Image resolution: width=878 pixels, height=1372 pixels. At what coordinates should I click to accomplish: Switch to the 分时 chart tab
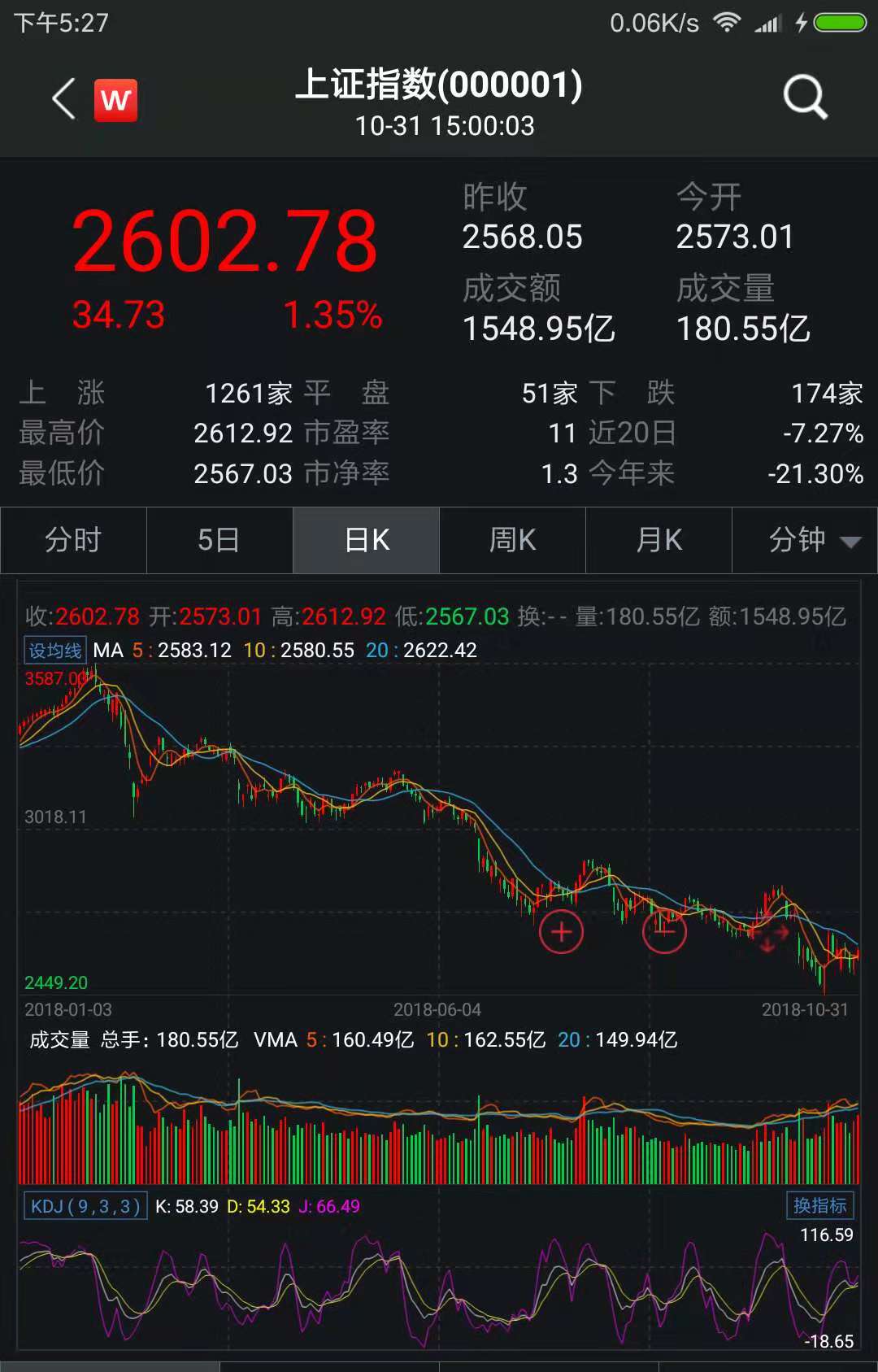click(x=73, y=540)
